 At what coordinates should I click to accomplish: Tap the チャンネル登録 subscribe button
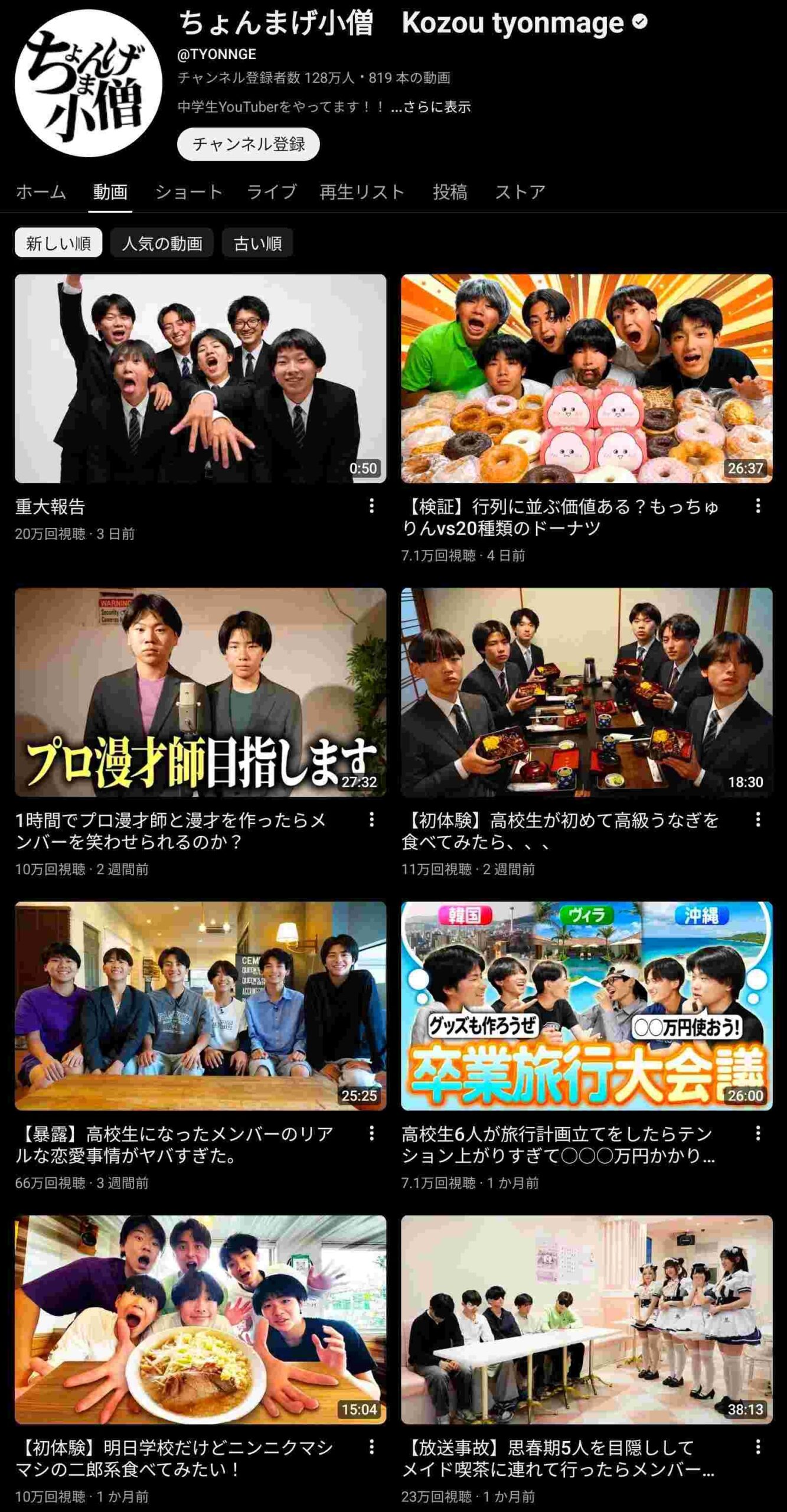click(248, 144)
